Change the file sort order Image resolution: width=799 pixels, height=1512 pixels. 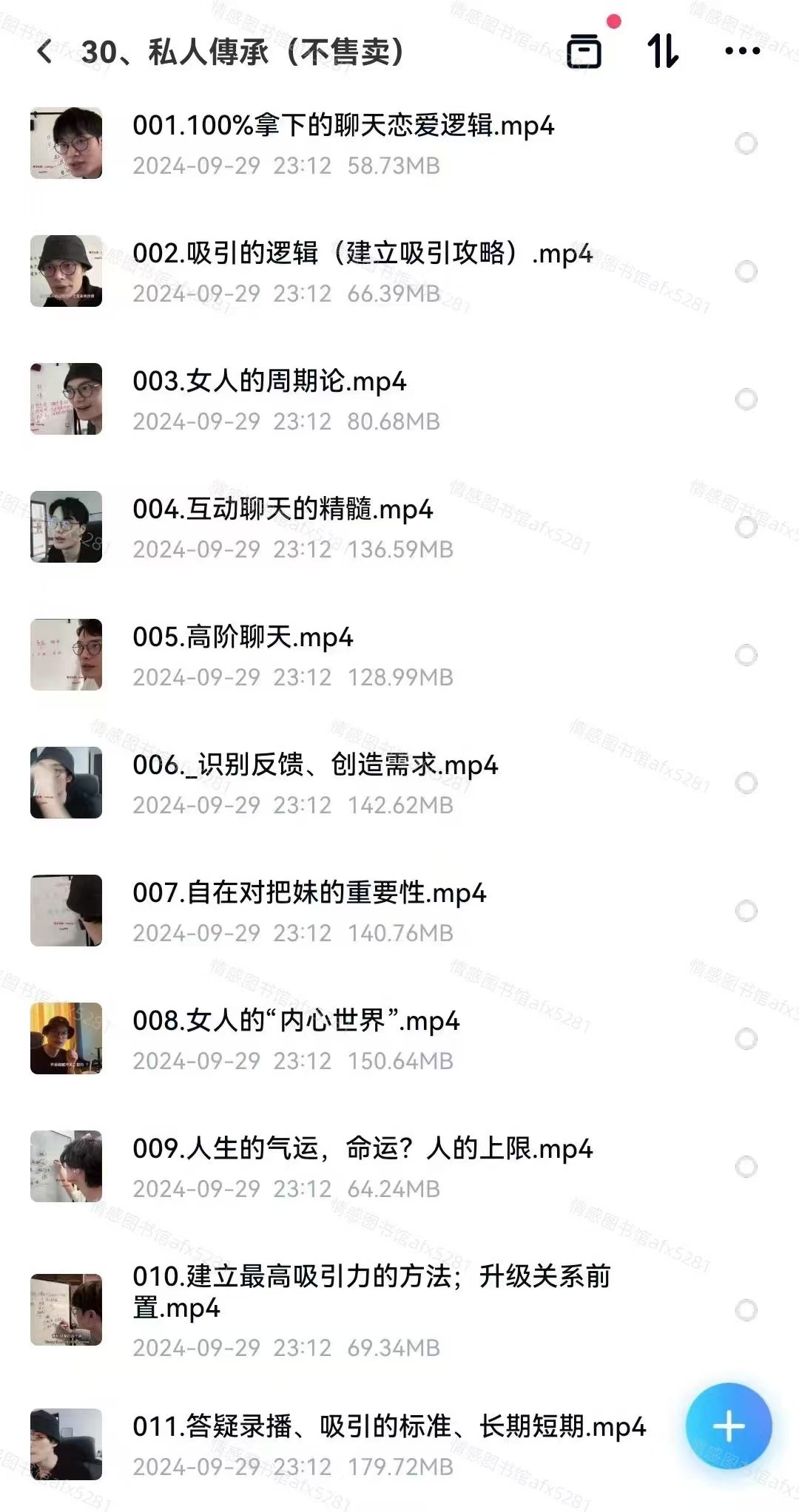(x=662, y=51)
